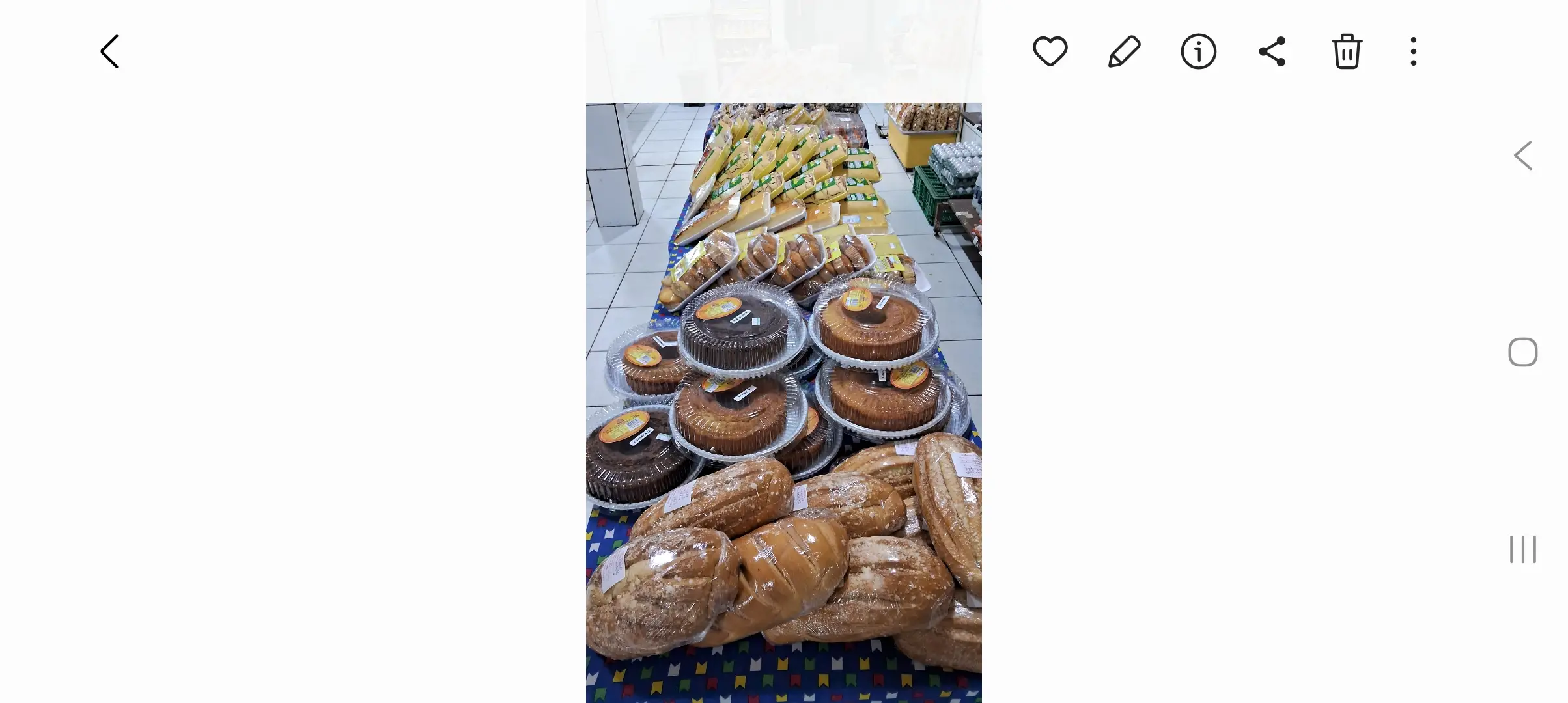Image resolution: width=1568 pixels, height=703 pixels.
Task: Open the three-dot more options menu
Action: tap(1413, 51)
